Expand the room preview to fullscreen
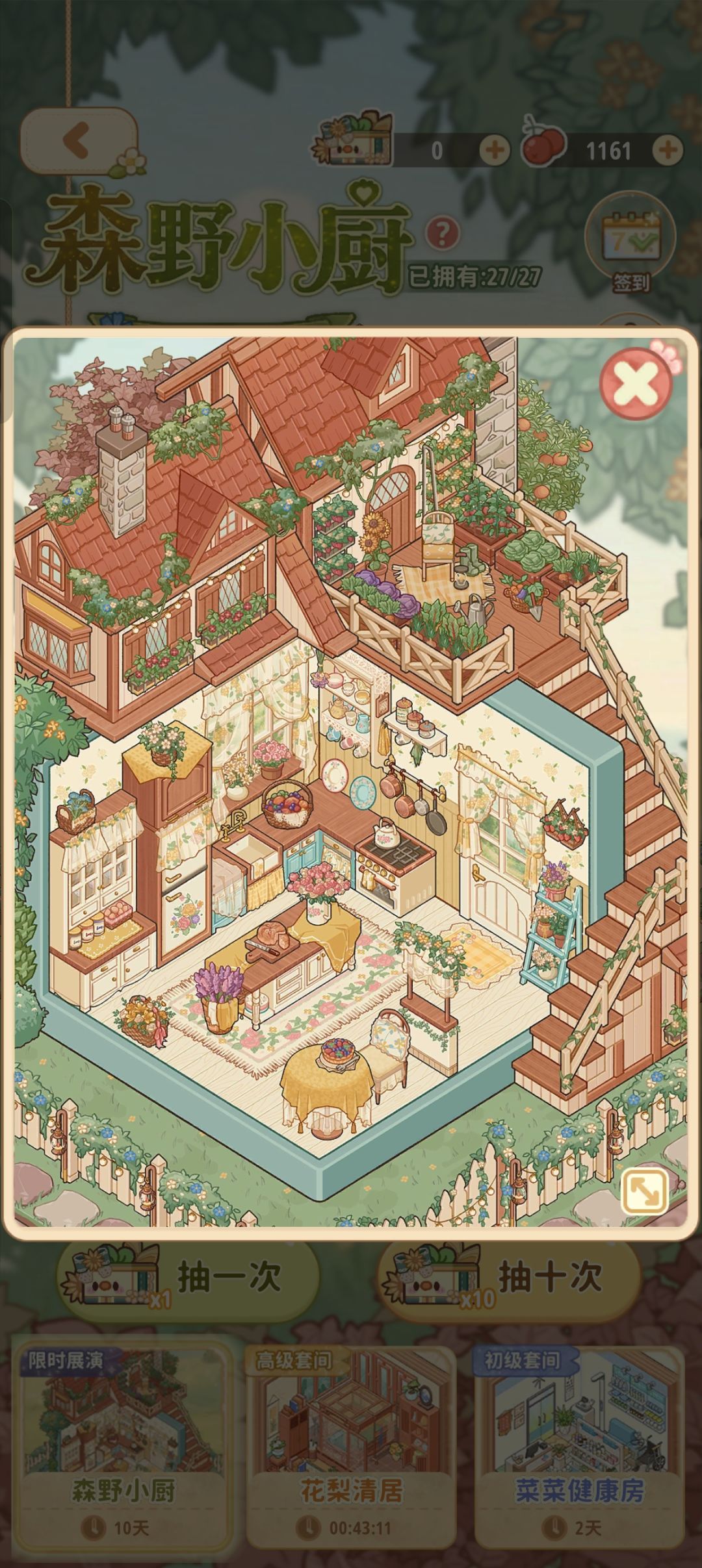The width and height of the screenshot is (702, 1568). 645,1192
